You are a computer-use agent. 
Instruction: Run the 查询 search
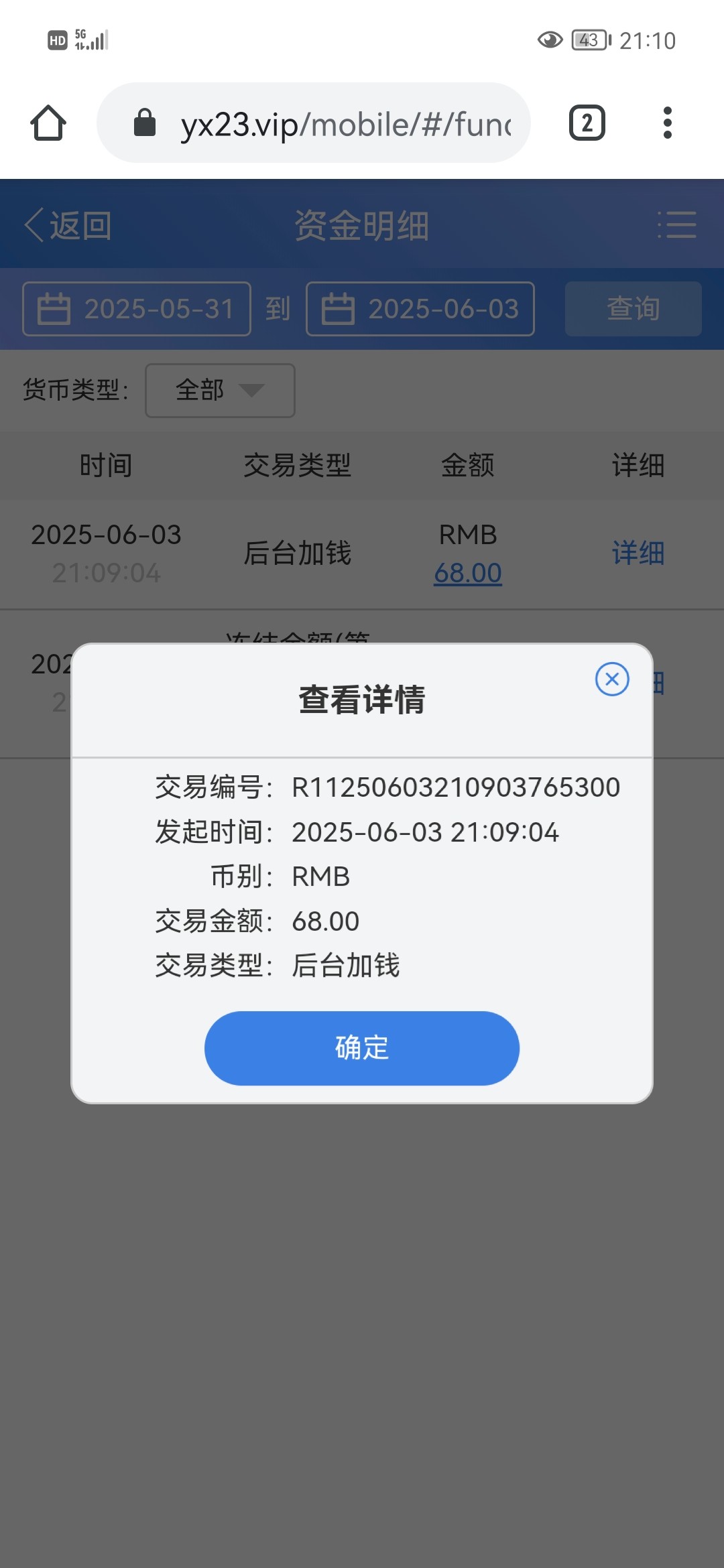[633, 309]
